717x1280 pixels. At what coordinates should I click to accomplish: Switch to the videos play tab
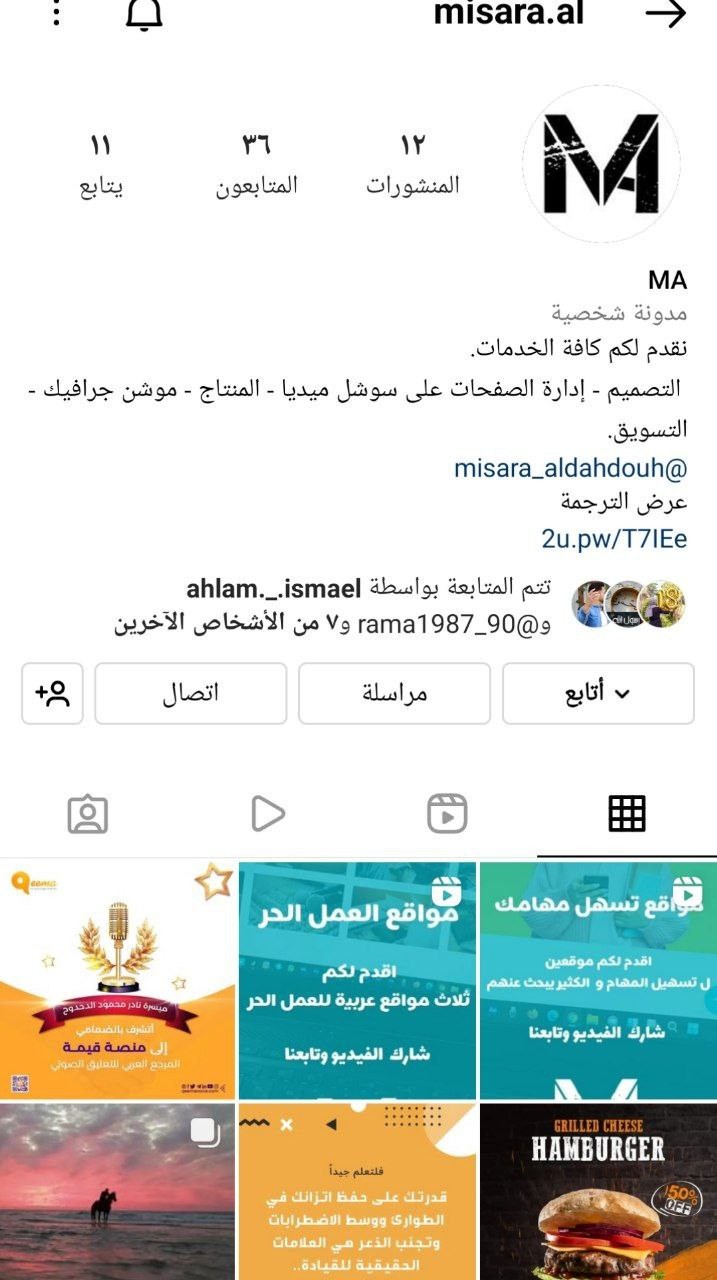pos(268,814)
